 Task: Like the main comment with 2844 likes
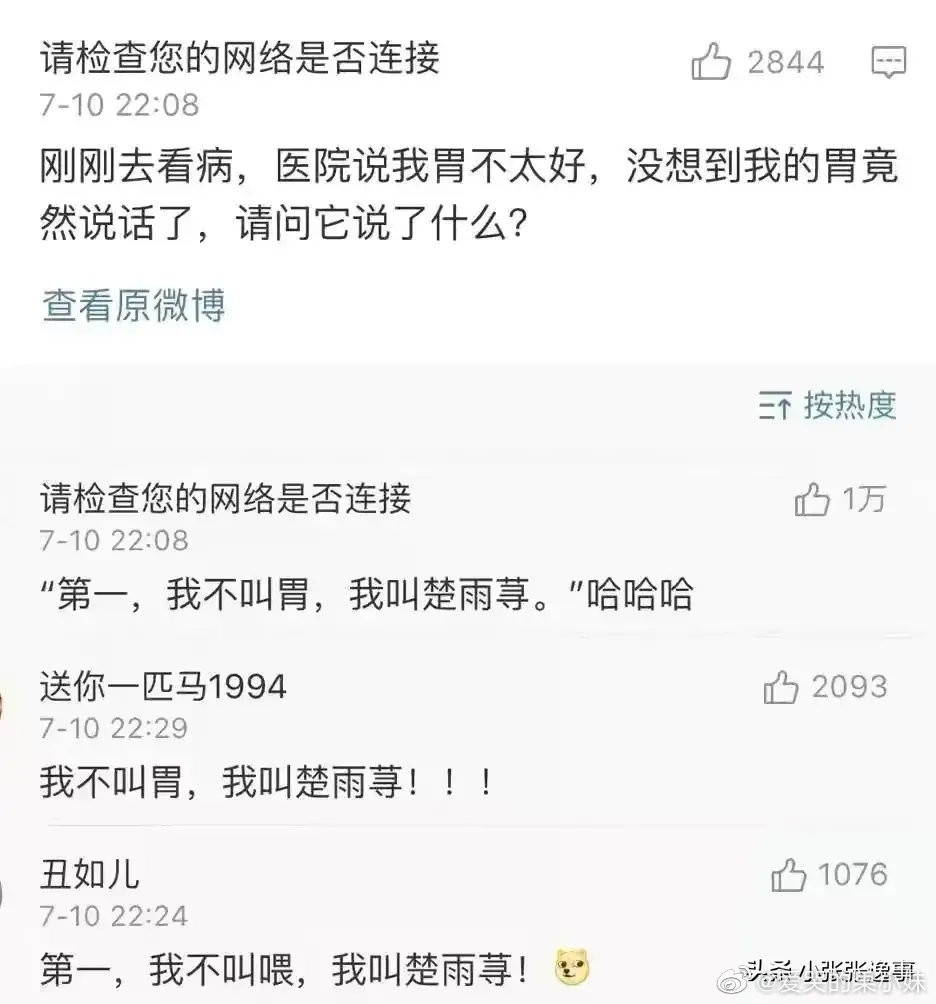pyautogui.click(x=712, y=63)
